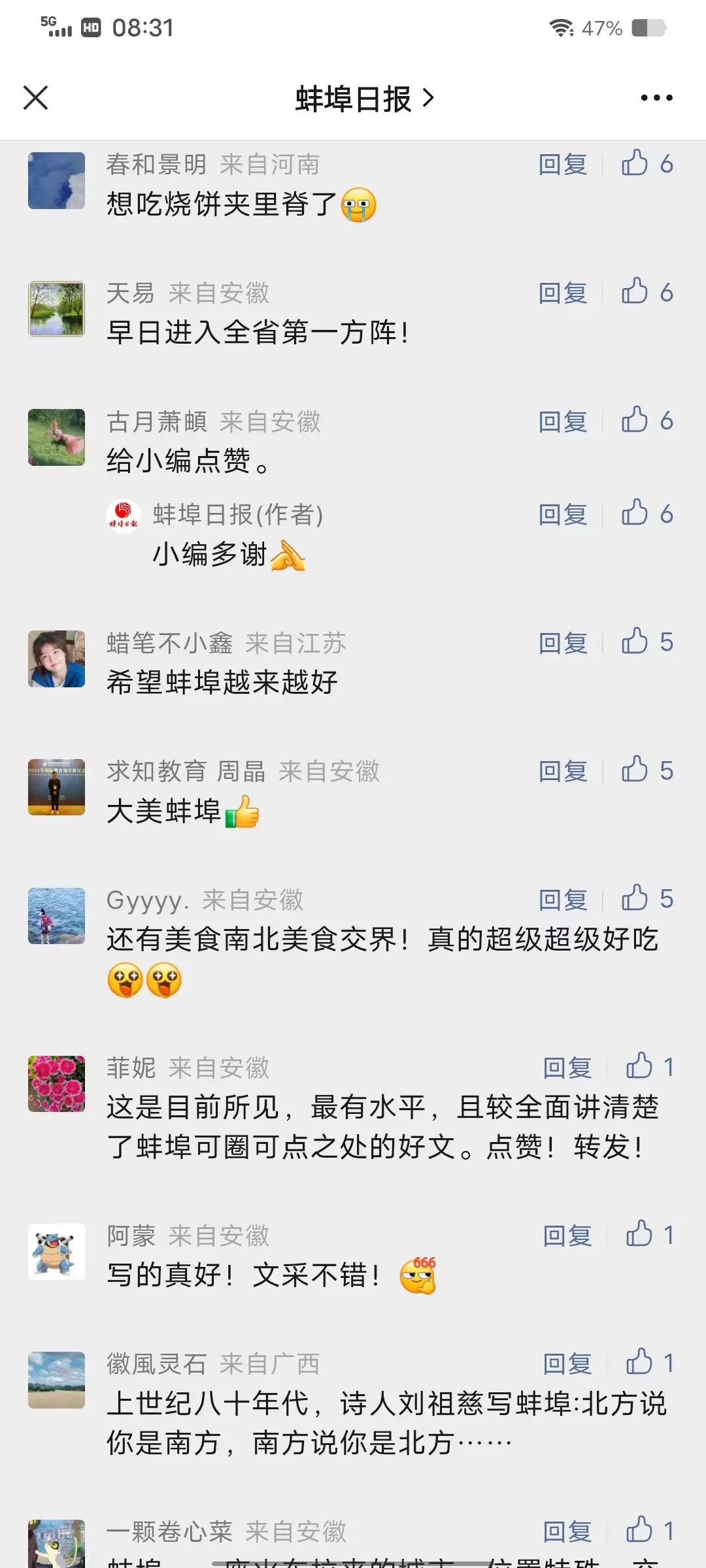Open the 蚌埠日报 account page
This screenshot has width=706, height=1568.
click(363, 99)
